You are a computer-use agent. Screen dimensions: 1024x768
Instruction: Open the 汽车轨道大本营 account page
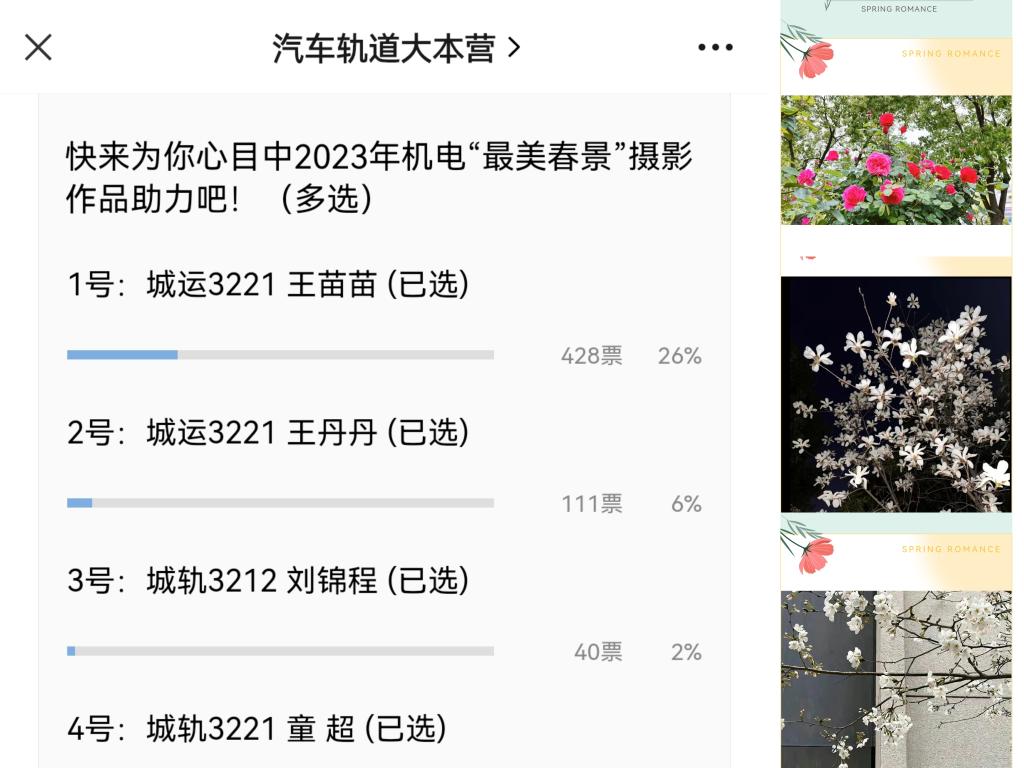396,48
